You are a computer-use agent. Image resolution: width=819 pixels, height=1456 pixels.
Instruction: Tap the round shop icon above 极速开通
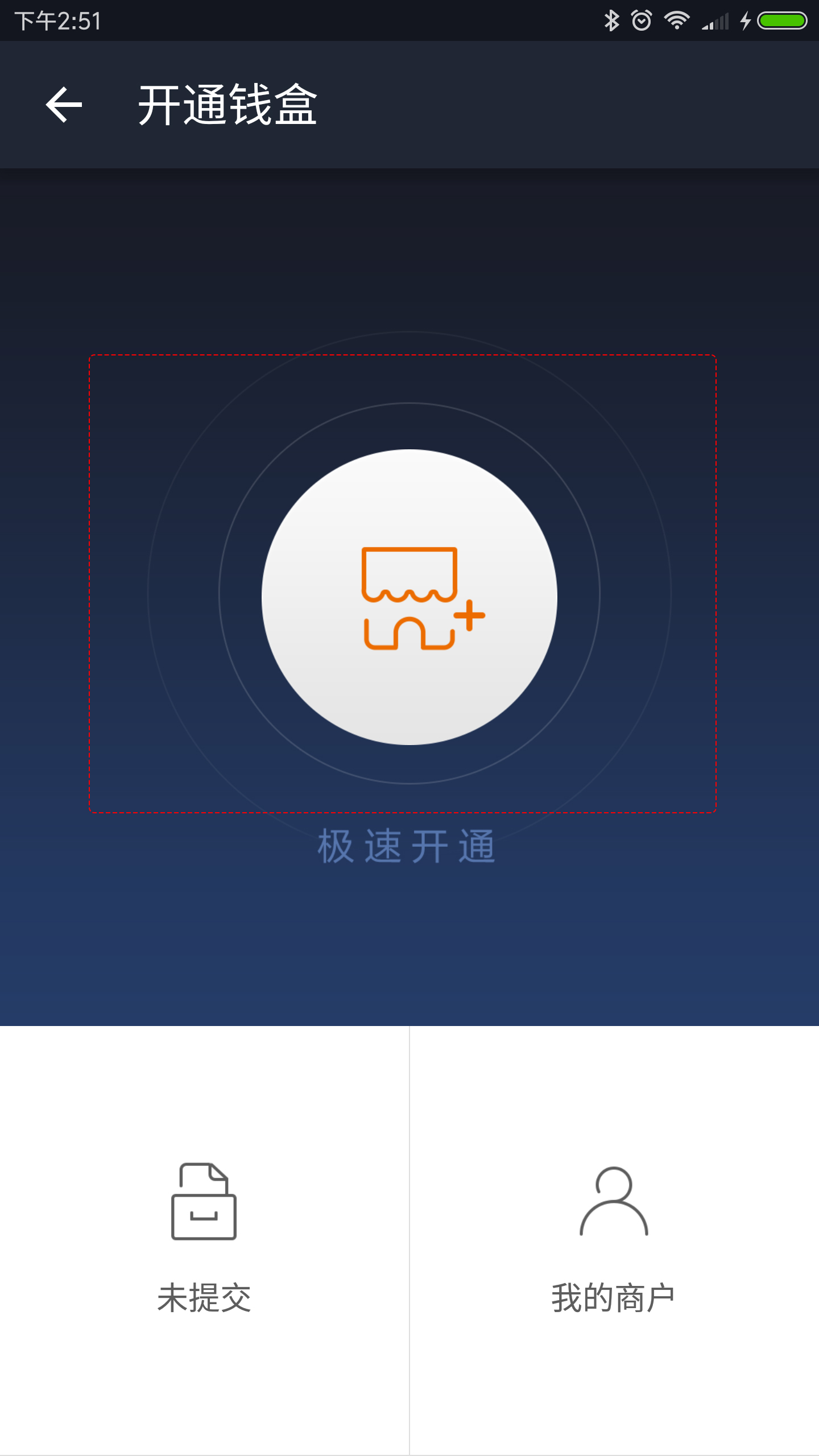click(409, 597)
